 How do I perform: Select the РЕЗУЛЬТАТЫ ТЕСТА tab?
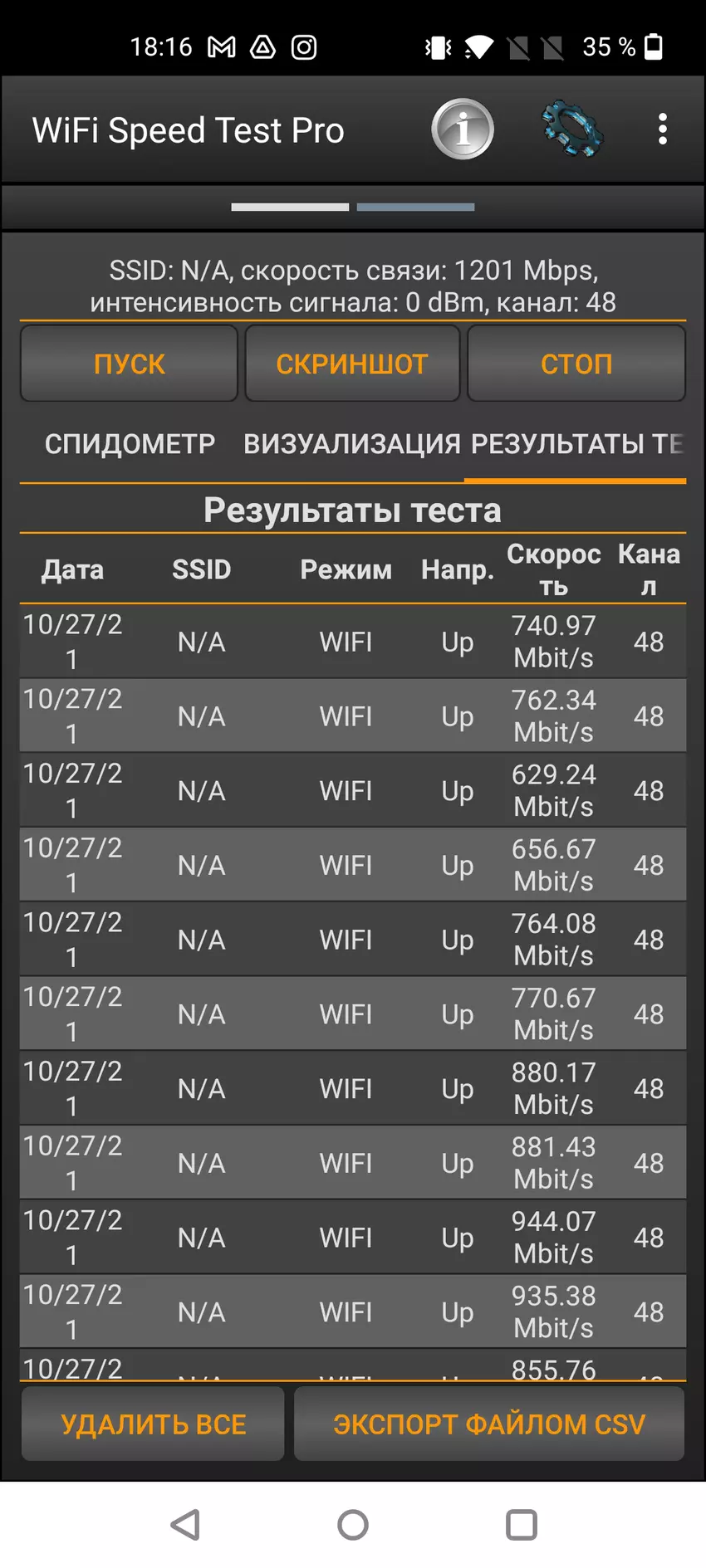tap(576, 444)
